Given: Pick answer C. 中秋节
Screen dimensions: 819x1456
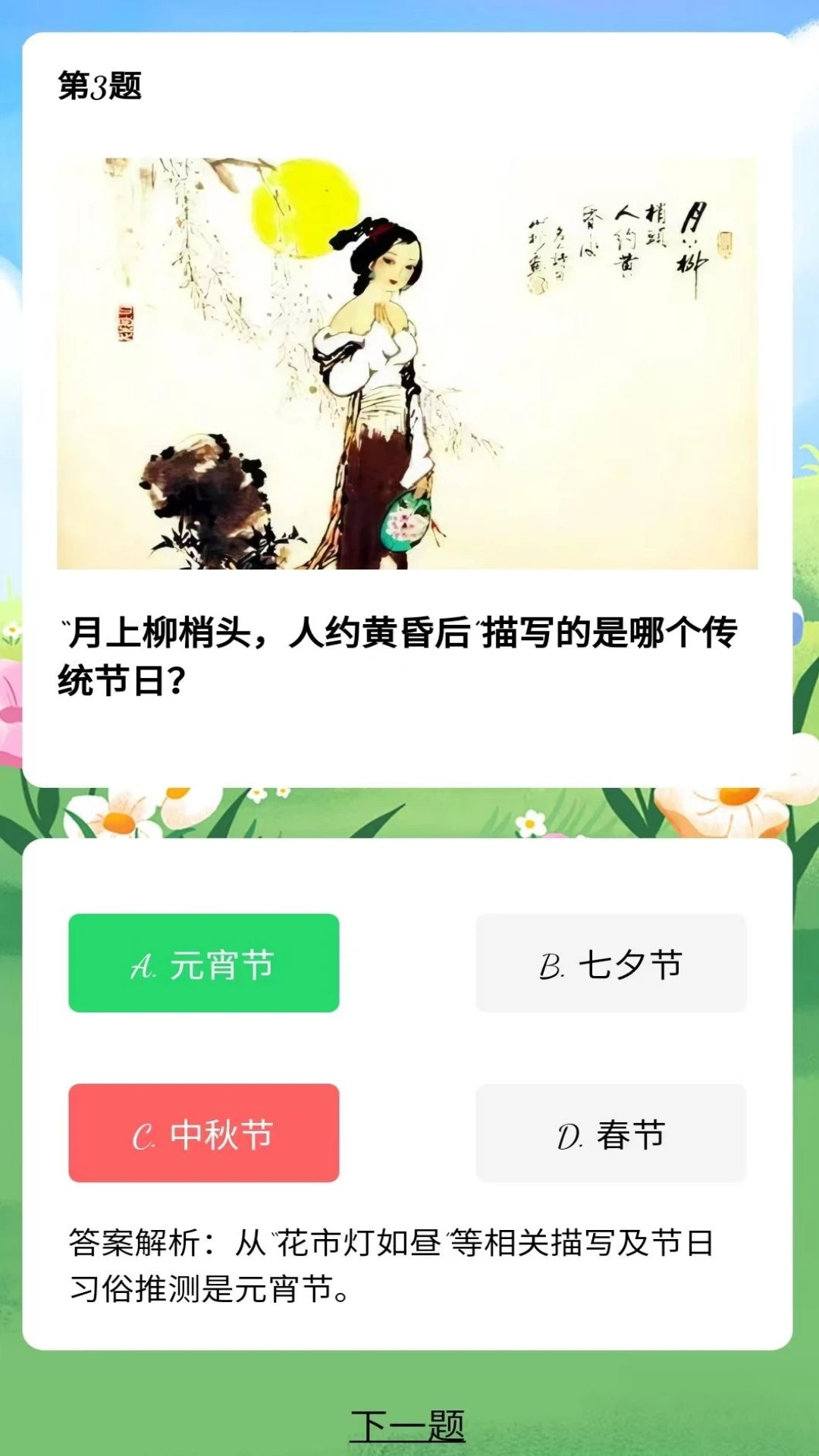Looking at the screenshot, I should click(203, 1133).
